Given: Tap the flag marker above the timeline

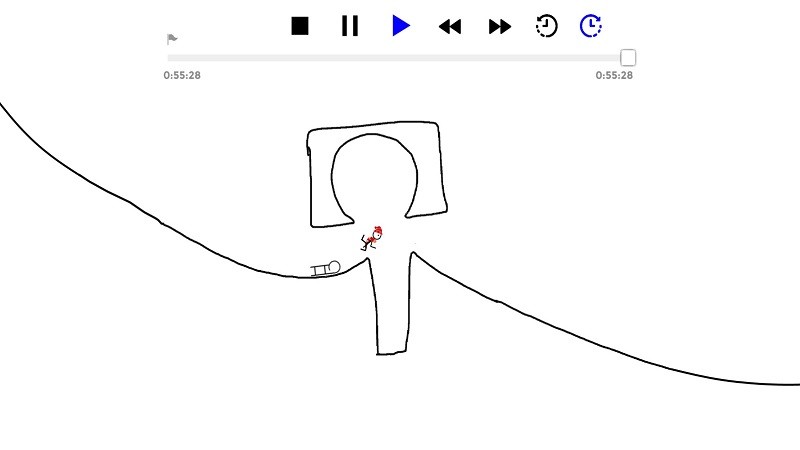Looking at the screenshot, I should point(172,40).
